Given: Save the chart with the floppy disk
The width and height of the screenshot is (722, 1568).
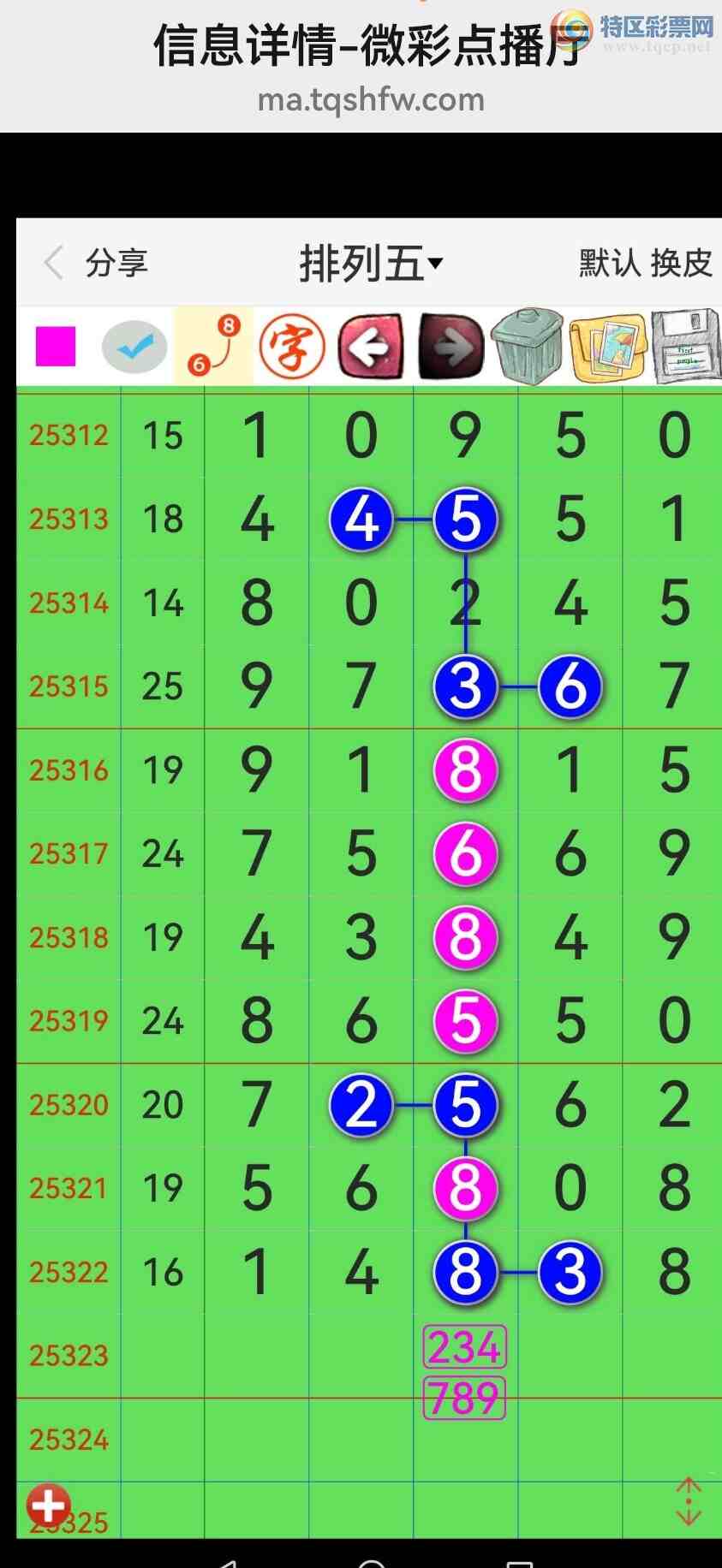Looking at the screenshot, I should pyautogui.click(x=685, y=346).
